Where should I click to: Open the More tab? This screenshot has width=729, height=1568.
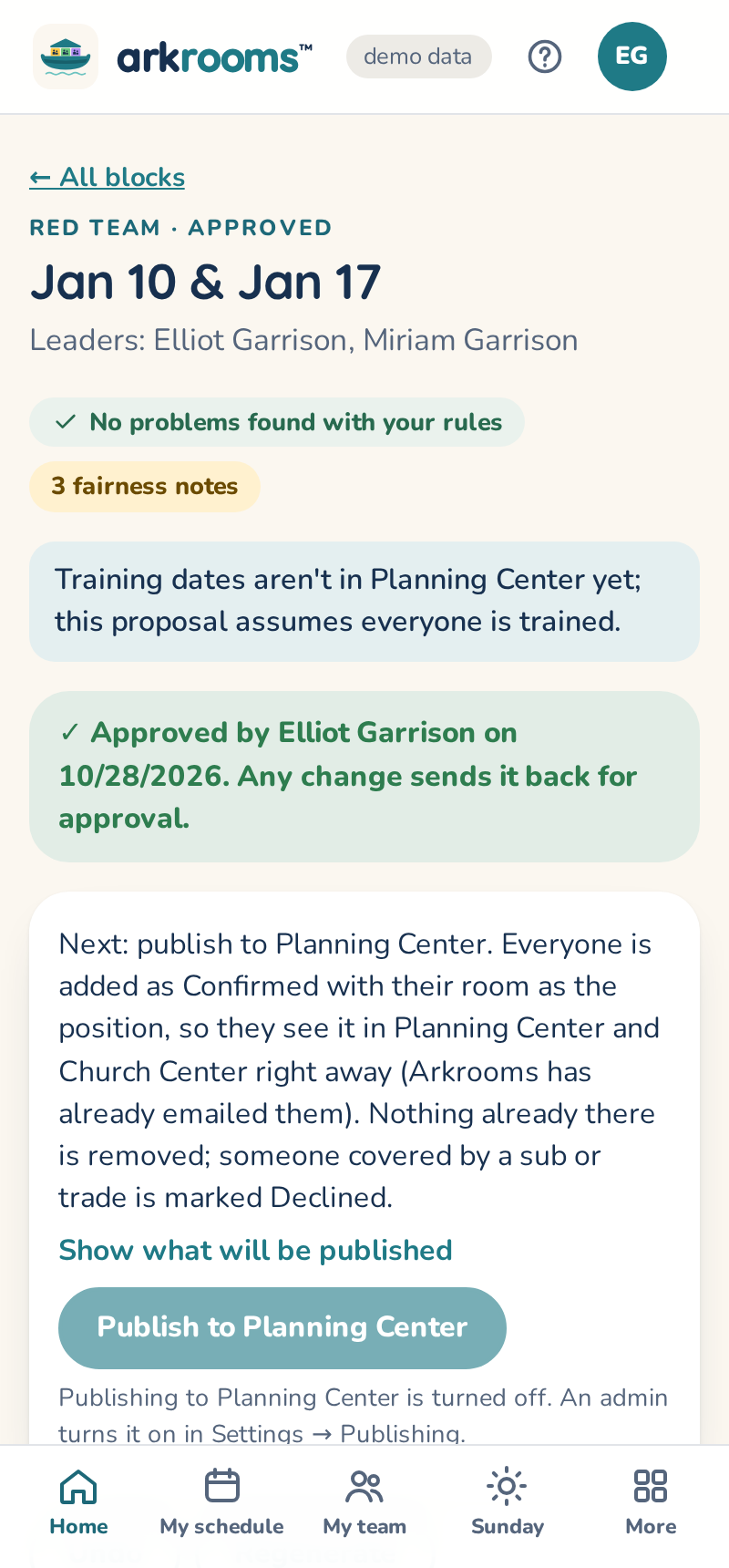(651, 1502)
